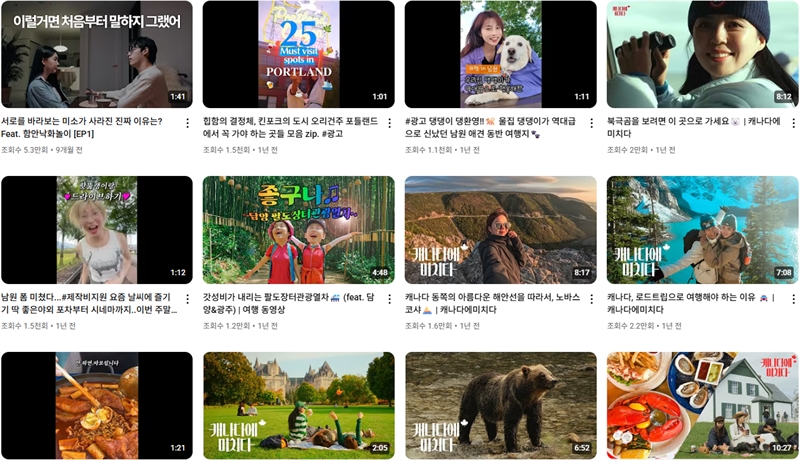Open the overflow menu for the 로드트립 video
Image resolution: width=800 pixels, height=460 pixels.
point(791,299)
